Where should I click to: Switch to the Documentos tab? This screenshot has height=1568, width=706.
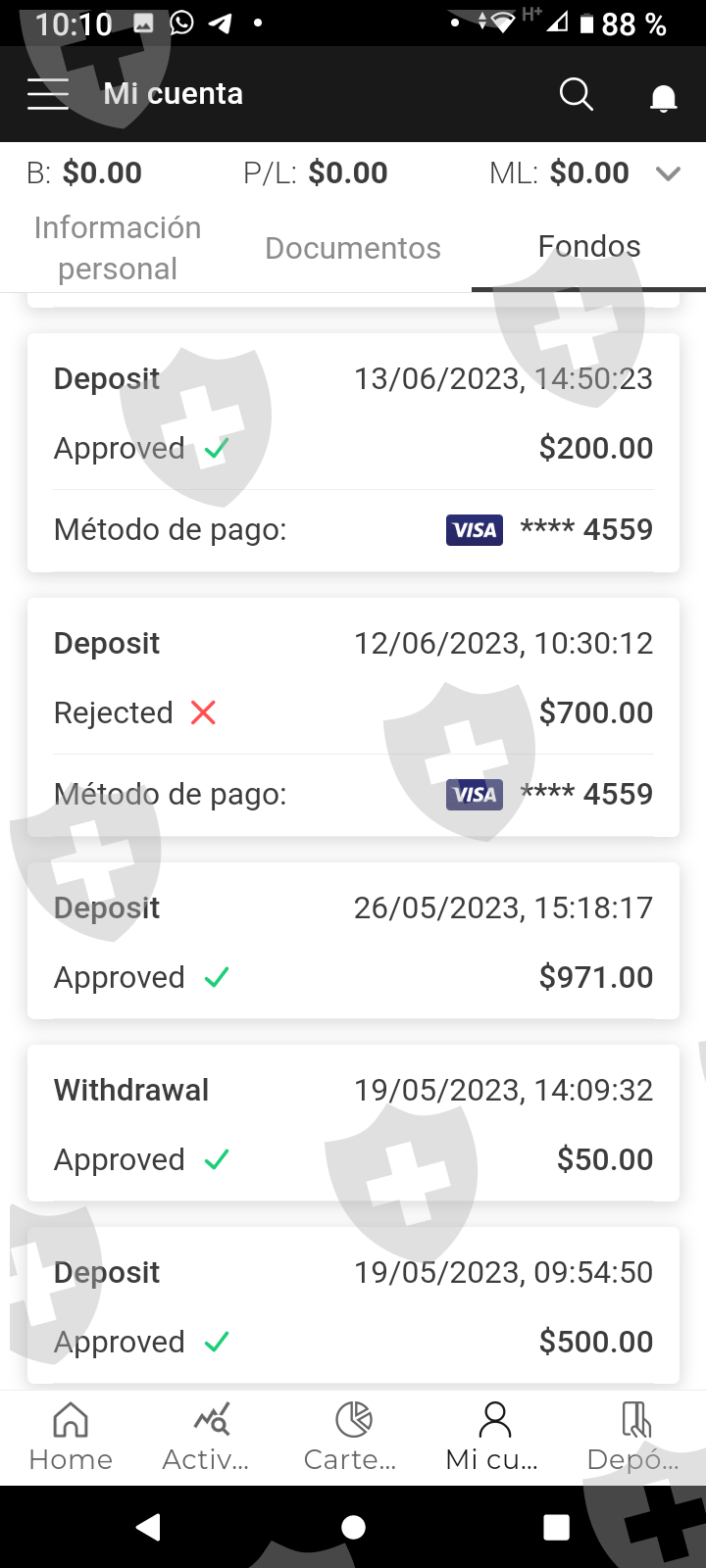353,248
